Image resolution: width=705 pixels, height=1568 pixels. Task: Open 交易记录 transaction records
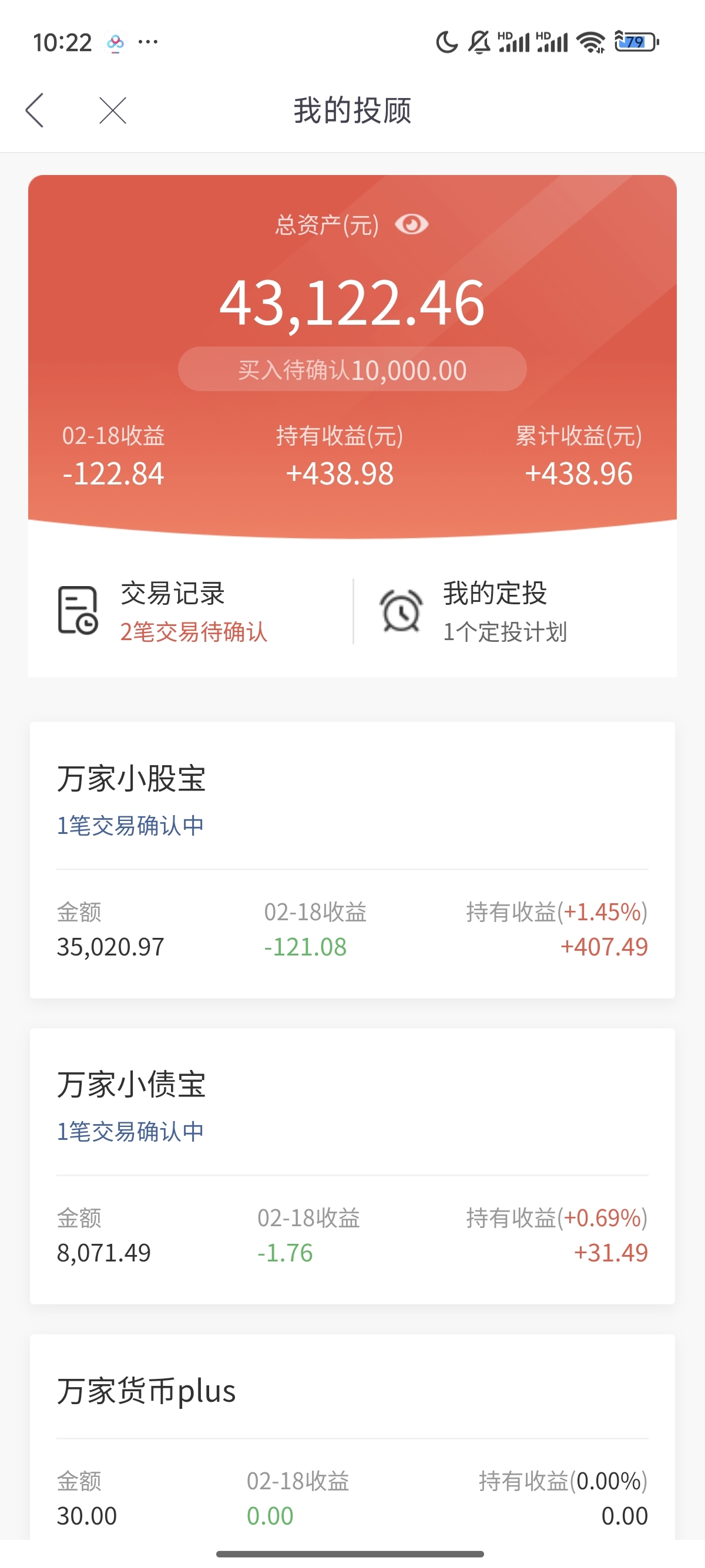pyautogui.click(x=191, y=611)
